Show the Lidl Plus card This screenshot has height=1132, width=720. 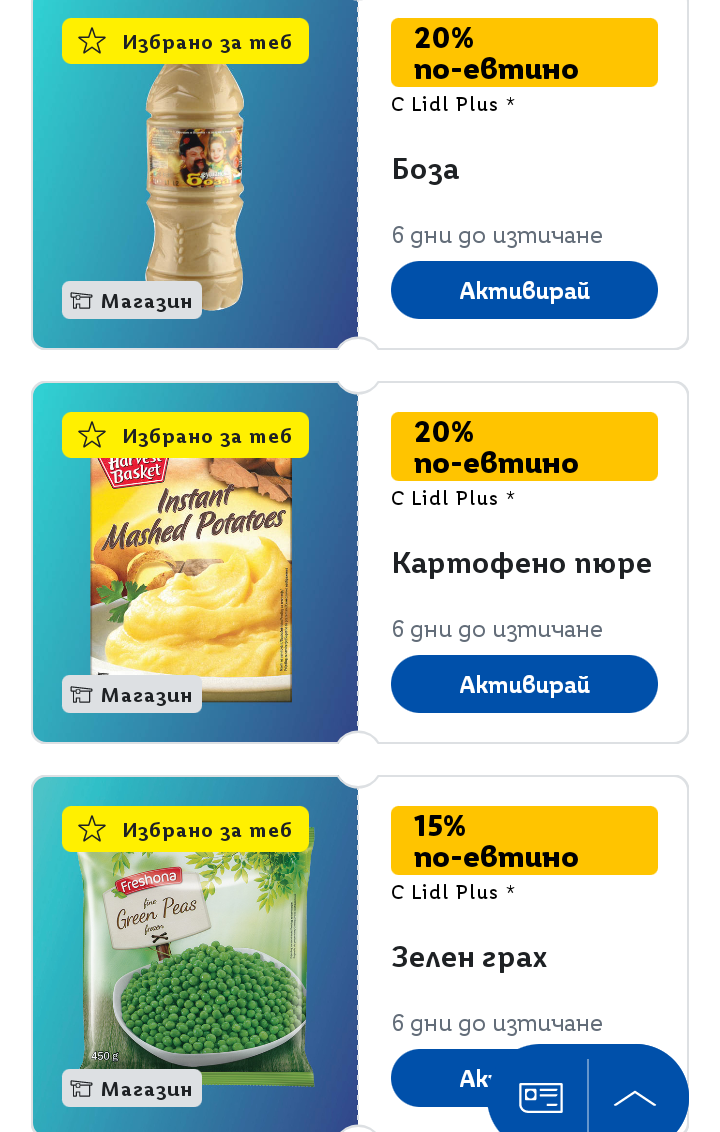[x=540, y=1097]
